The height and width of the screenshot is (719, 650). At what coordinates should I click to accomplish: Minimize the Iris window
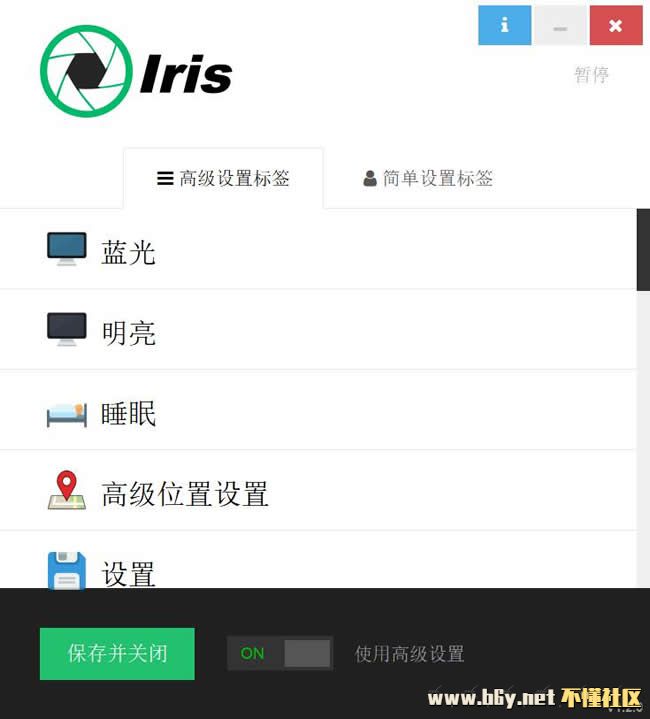(x=560, y=26)
